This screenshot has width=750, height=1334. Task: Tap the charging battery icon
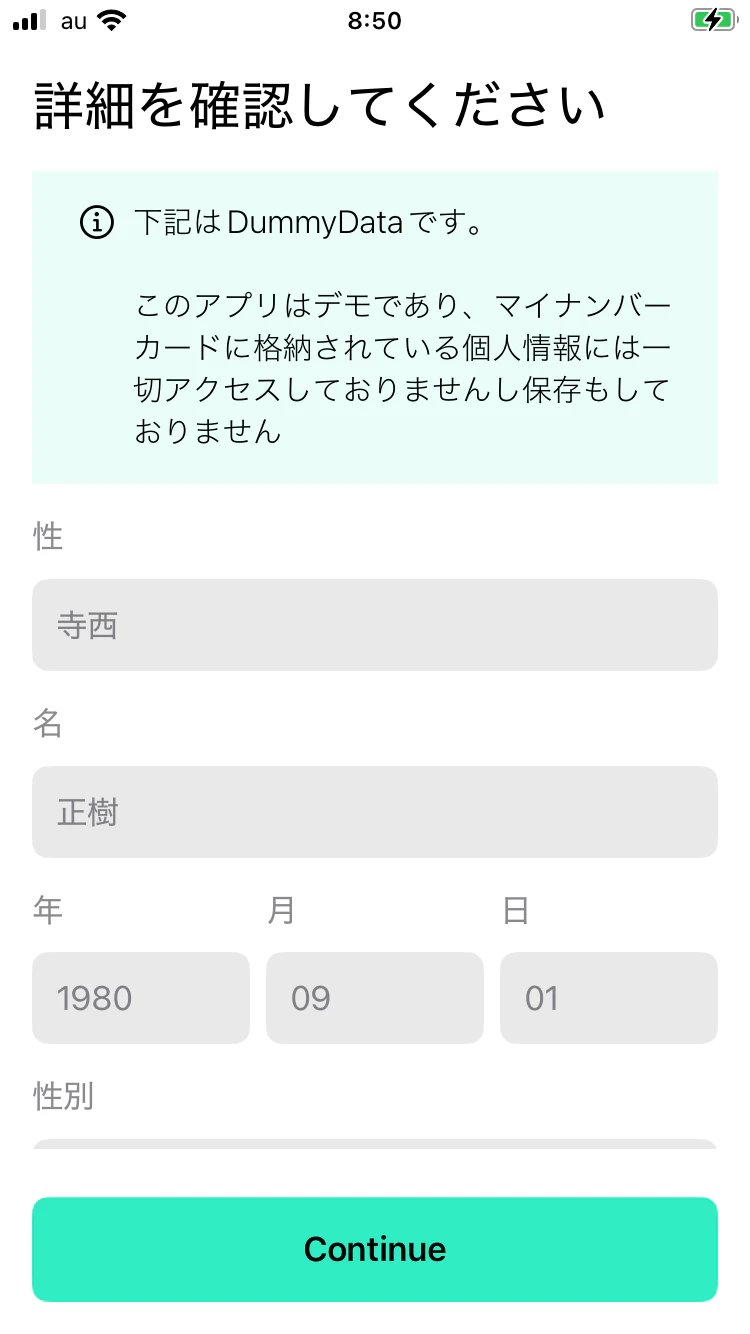pos(711,18)
